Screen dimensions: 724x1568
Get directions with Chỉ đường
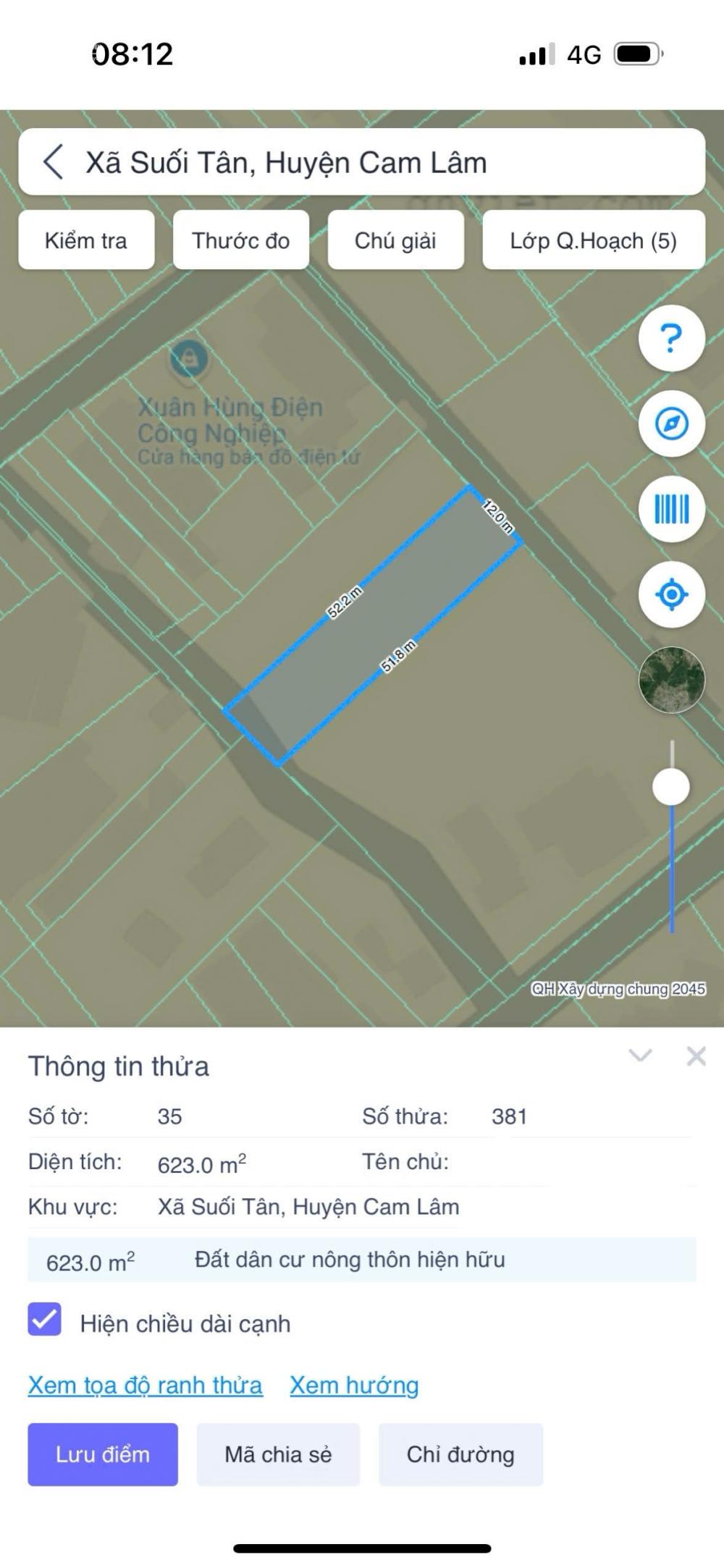460,1454
